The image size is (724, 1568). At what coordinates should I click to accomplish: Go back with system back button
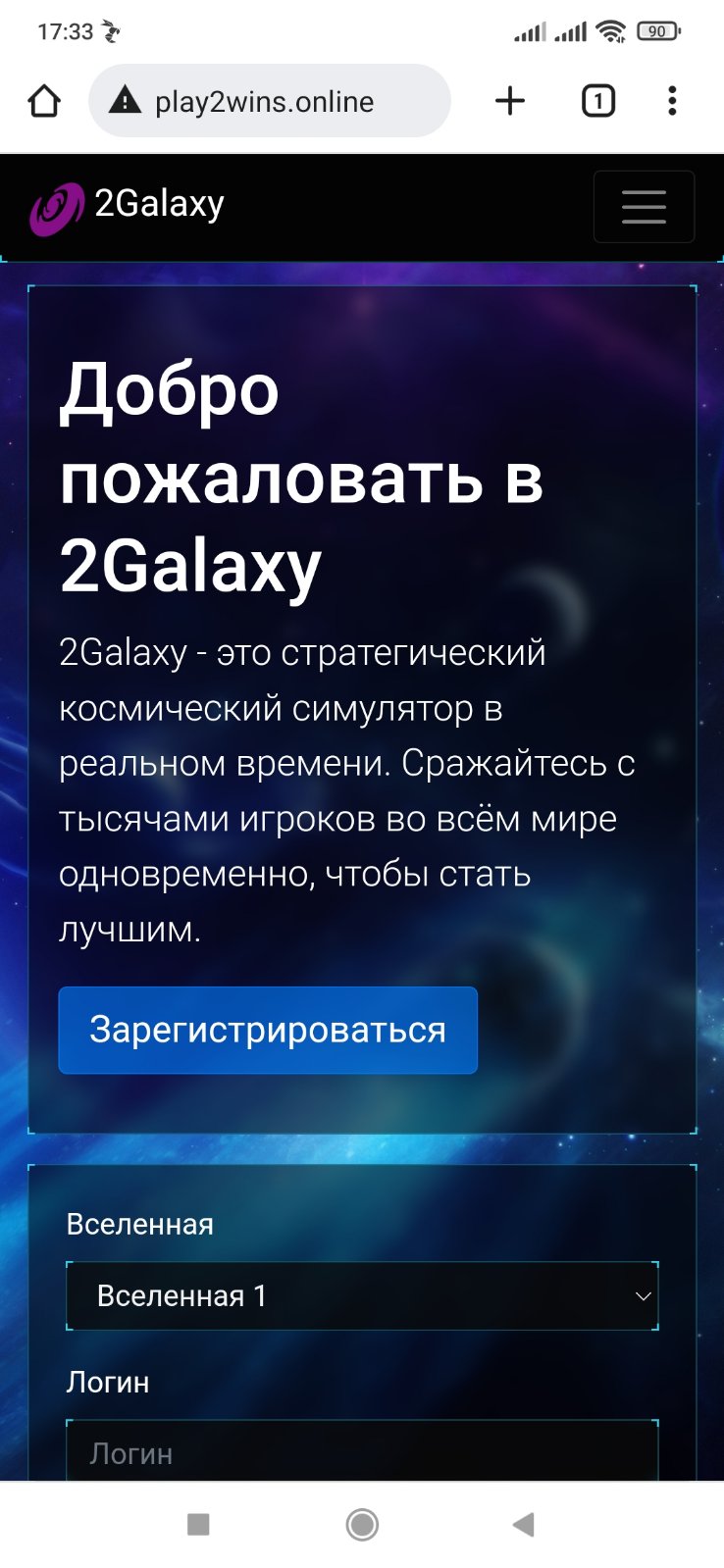524,1524
